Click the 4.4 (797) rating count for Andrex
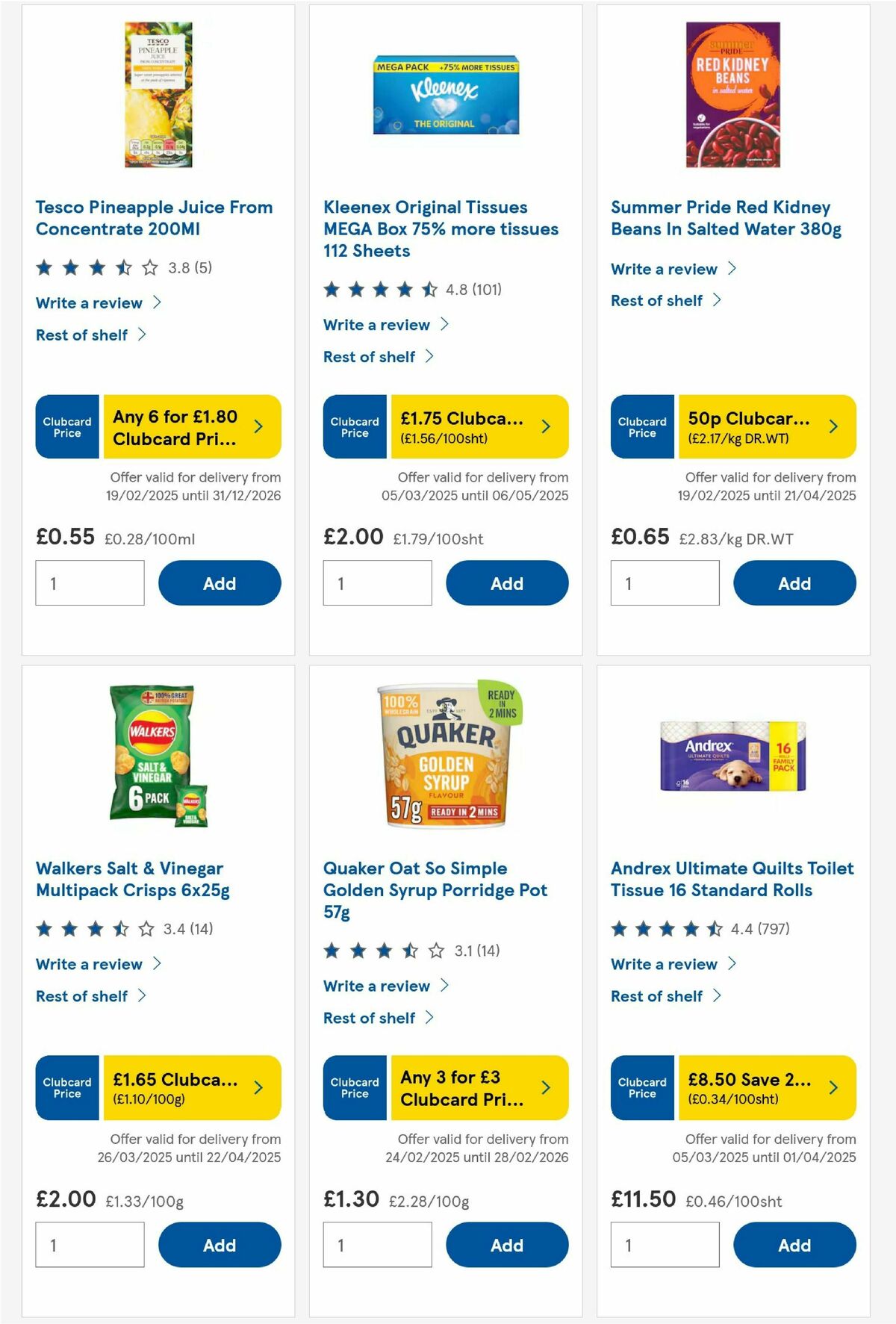 (x=759, y=930)
